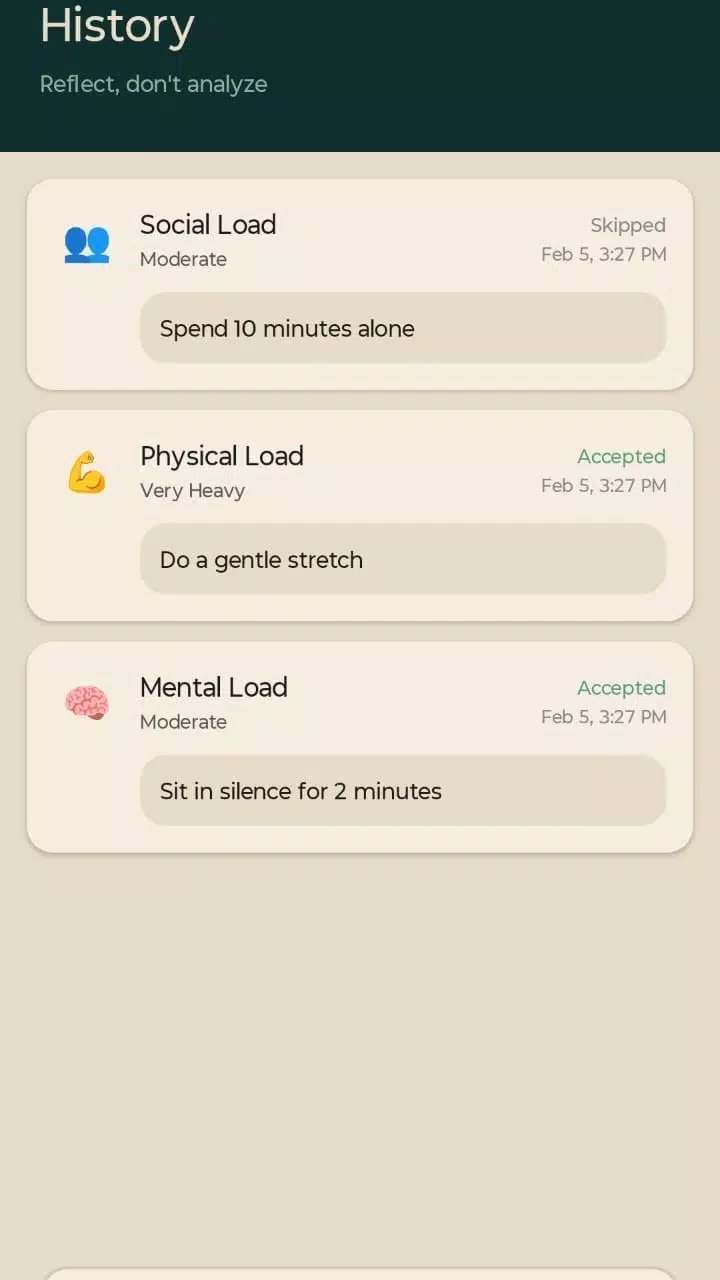
Task: Tap the 'Reflect, don't analyze' subtitle
Action: pos(154,84)
